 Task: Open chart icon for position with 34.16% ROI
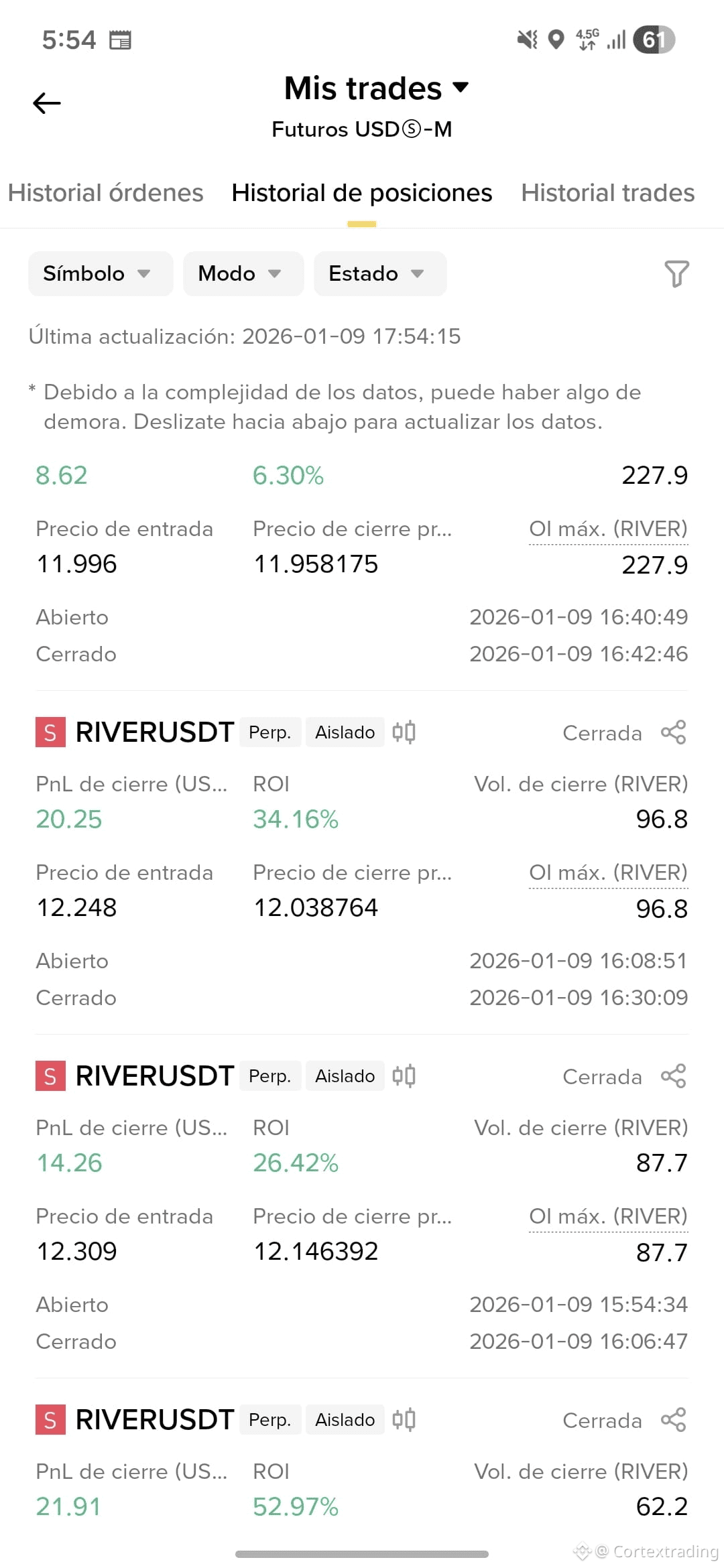point(404,732)
